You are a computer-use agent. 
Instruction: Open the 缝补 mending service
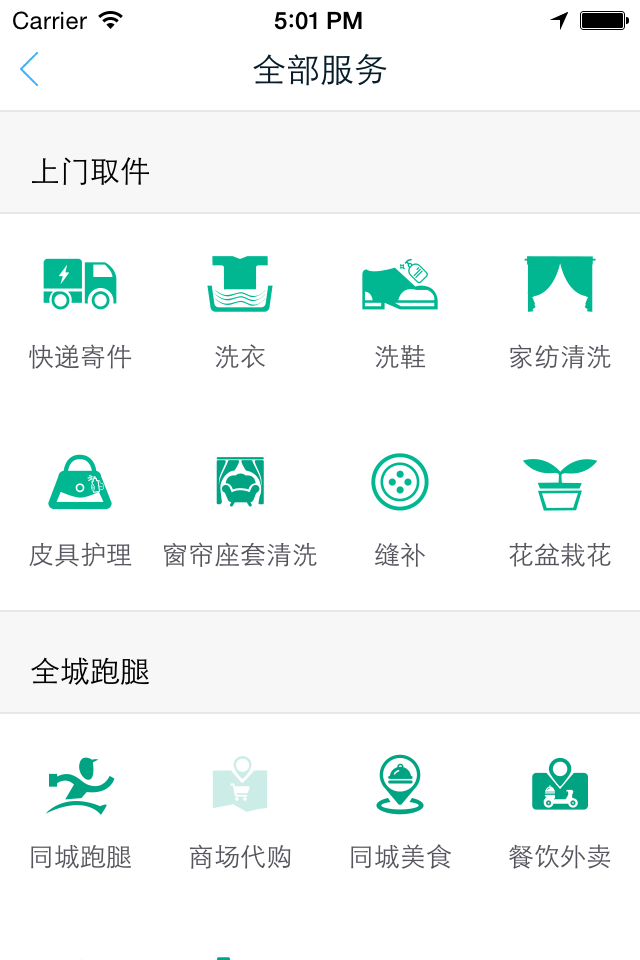400,511
